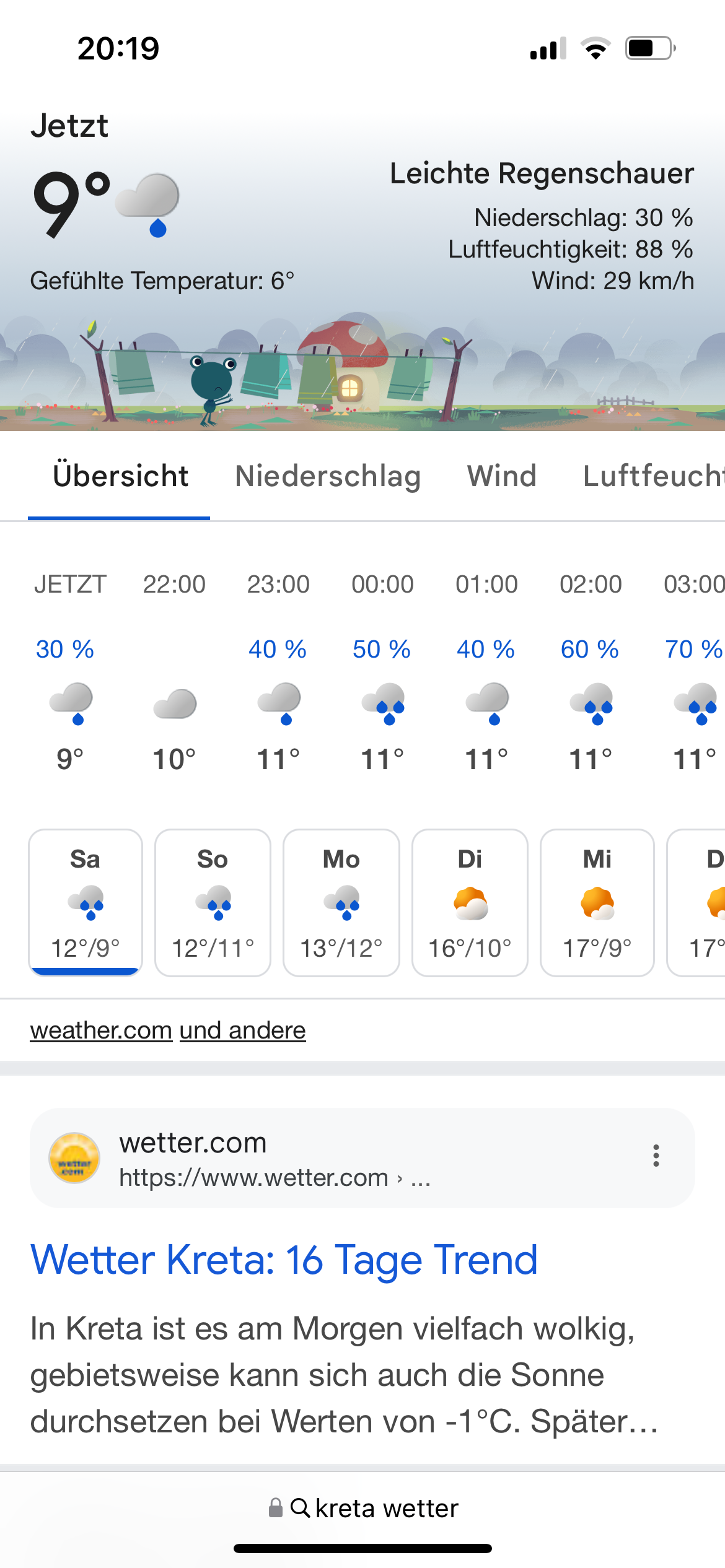Show the Luftfeuchtigkeit tab

coord(652,476)
